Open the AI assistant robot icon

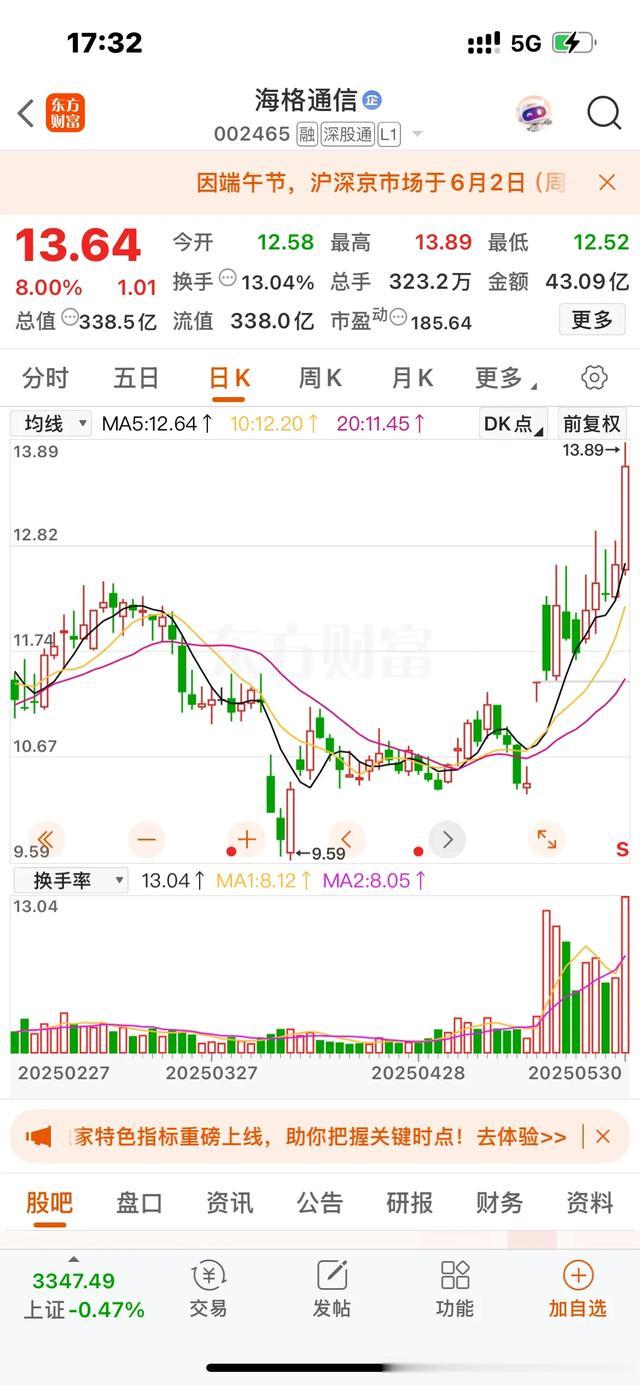click(535, 113)
